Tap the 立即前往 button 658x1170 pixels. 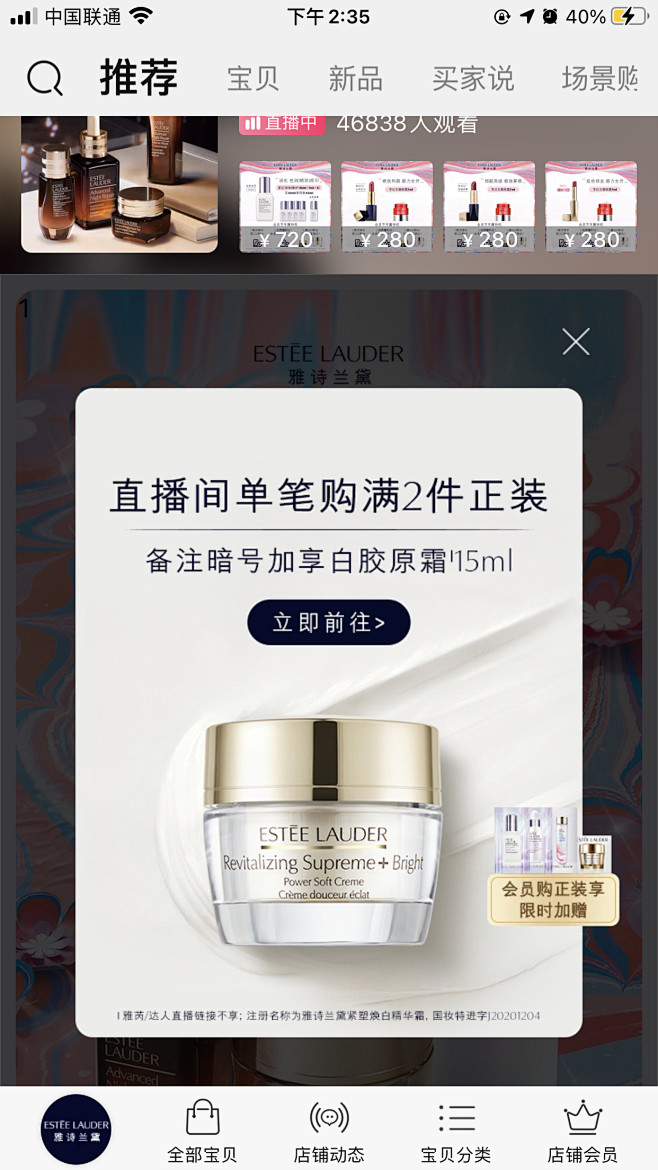pyautogui.click(x=328, y=622)
